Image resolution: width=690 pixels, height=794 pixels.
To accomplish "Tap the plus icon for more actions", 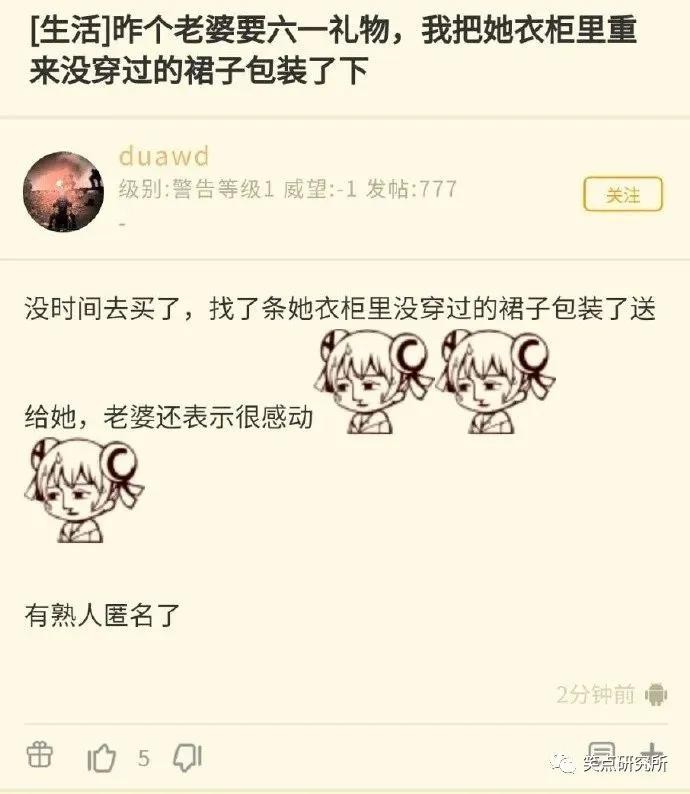I will [x=651, y=754].
